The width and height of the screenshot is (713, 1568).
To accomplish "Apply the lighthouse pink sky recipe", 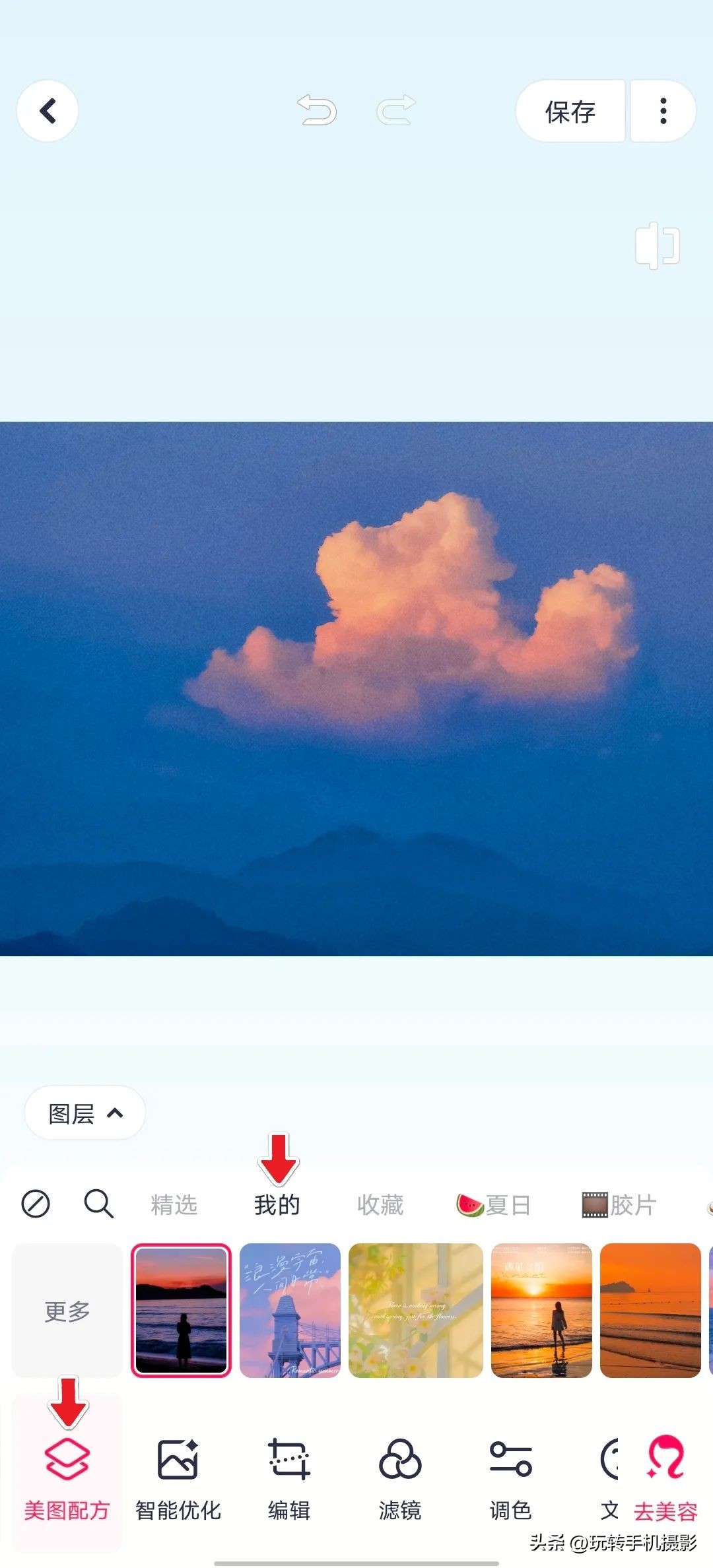I will point(290,1311).
